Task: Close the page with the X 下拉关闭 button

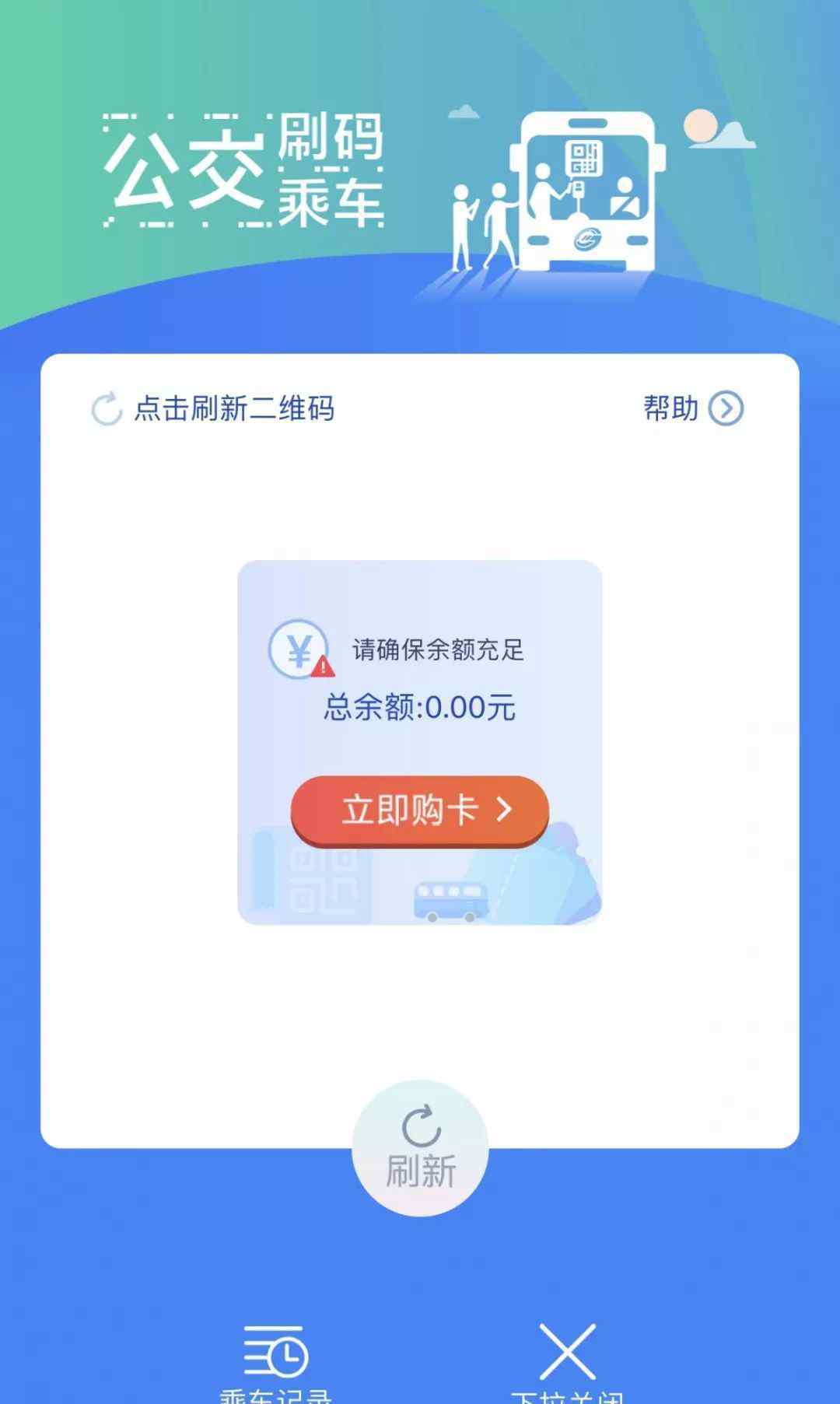Action: [568, 1357]
